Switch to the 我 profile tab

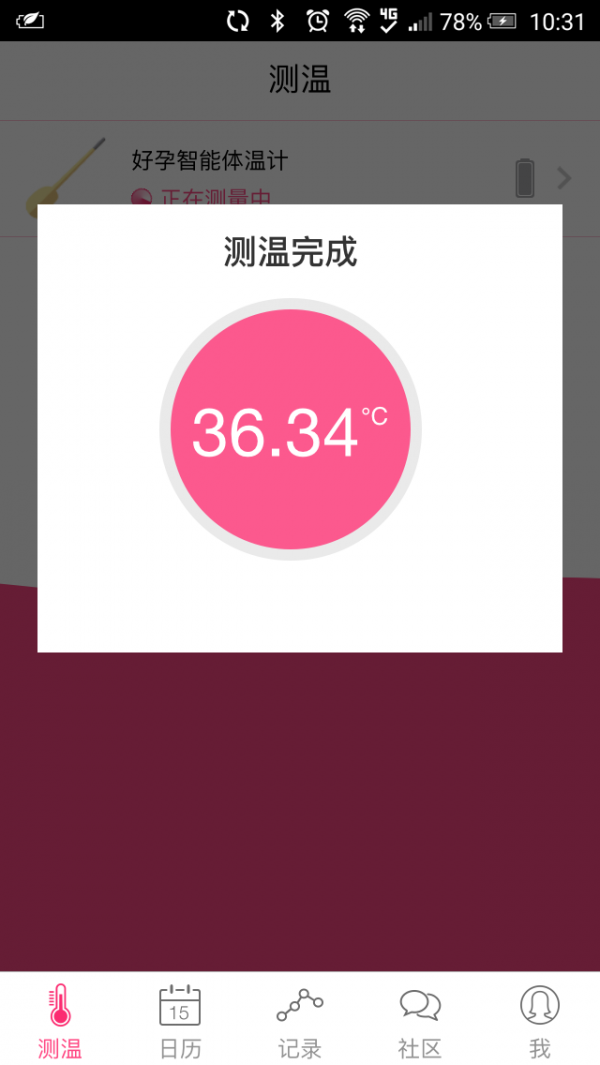(x=540, y=1020)
